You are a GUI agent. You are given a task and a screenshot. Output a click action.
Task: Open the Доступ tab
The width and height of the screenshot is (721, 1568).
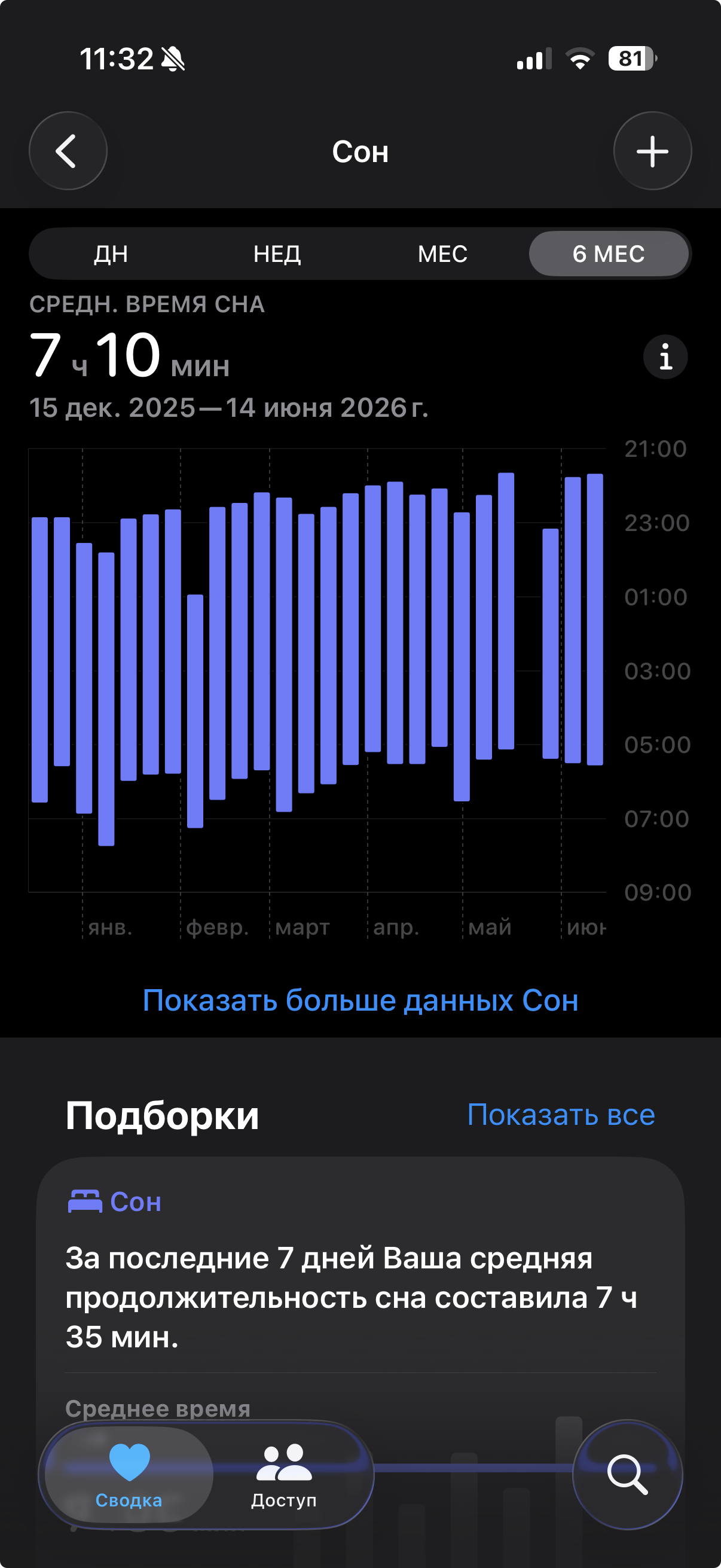click(284, 1475)
